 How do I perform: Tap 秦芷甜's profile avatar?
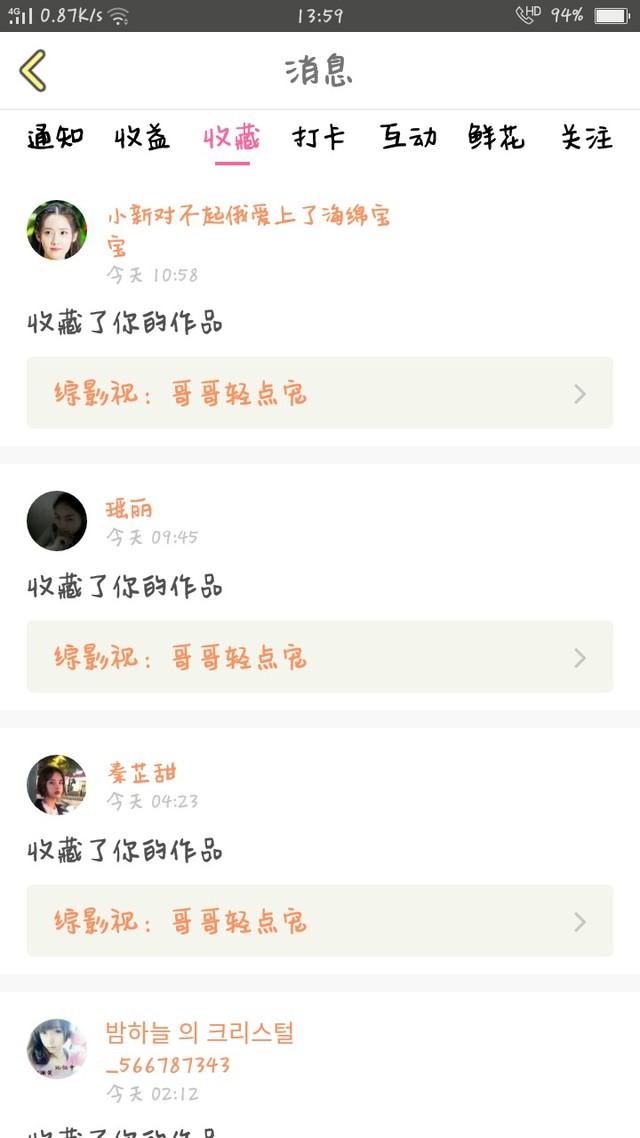(57, 785)
